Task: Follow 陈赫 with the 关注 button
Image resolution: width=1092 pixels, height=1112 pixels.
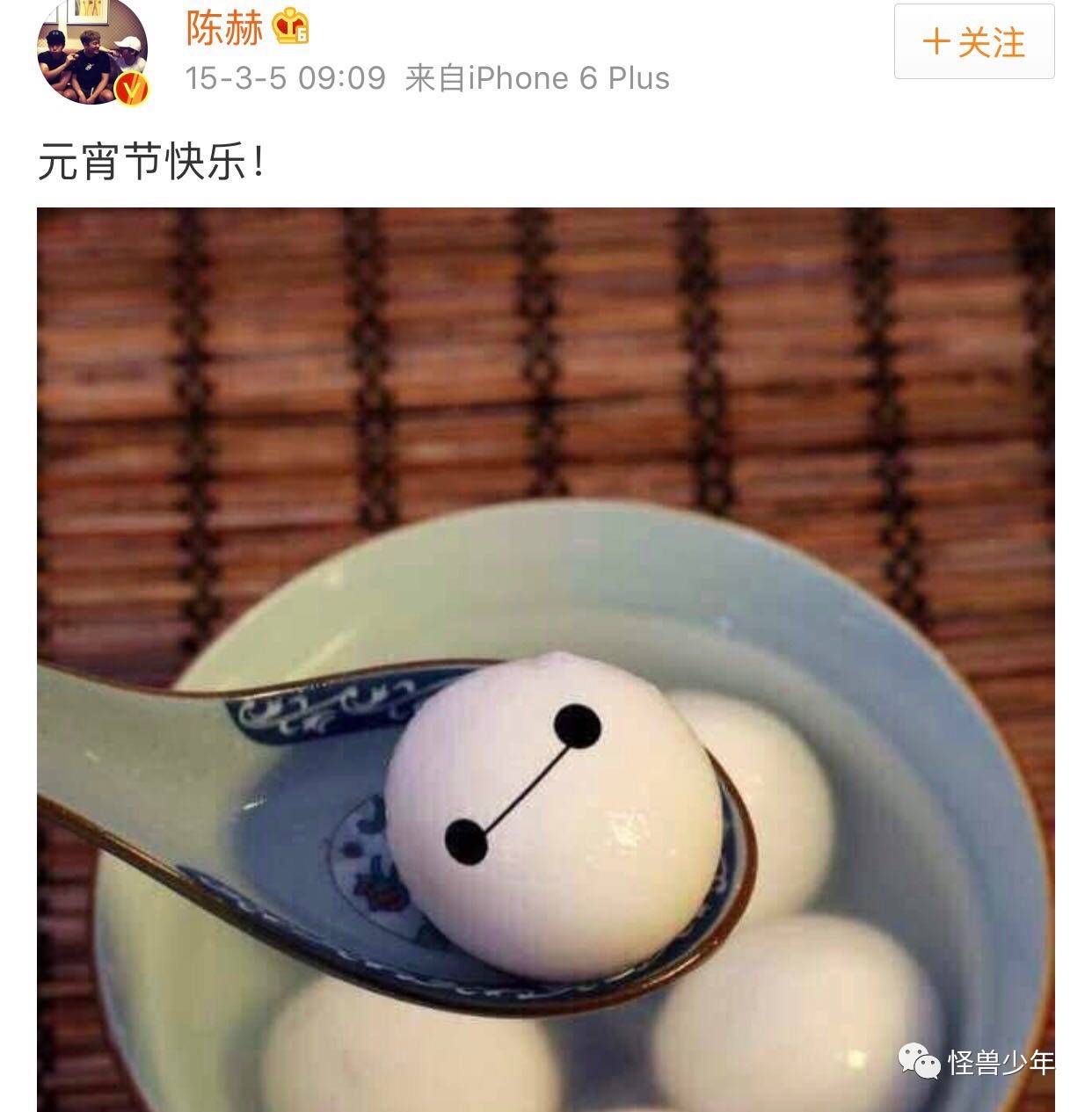Action: pyautogui.click(x=973, y=42)
